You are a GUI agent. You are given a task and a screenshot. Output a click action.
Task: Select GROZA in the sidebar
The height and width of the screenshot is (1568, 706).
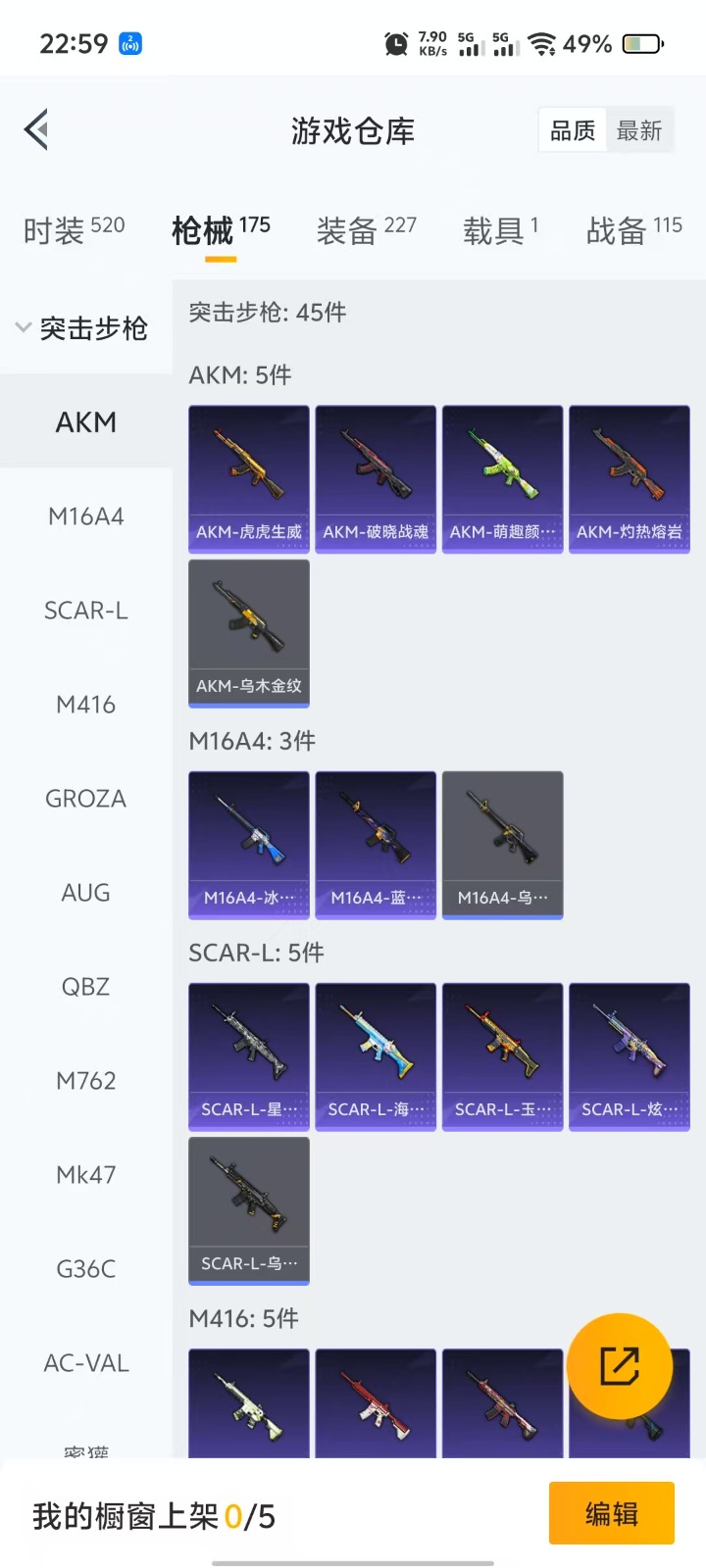click(86, 799)
